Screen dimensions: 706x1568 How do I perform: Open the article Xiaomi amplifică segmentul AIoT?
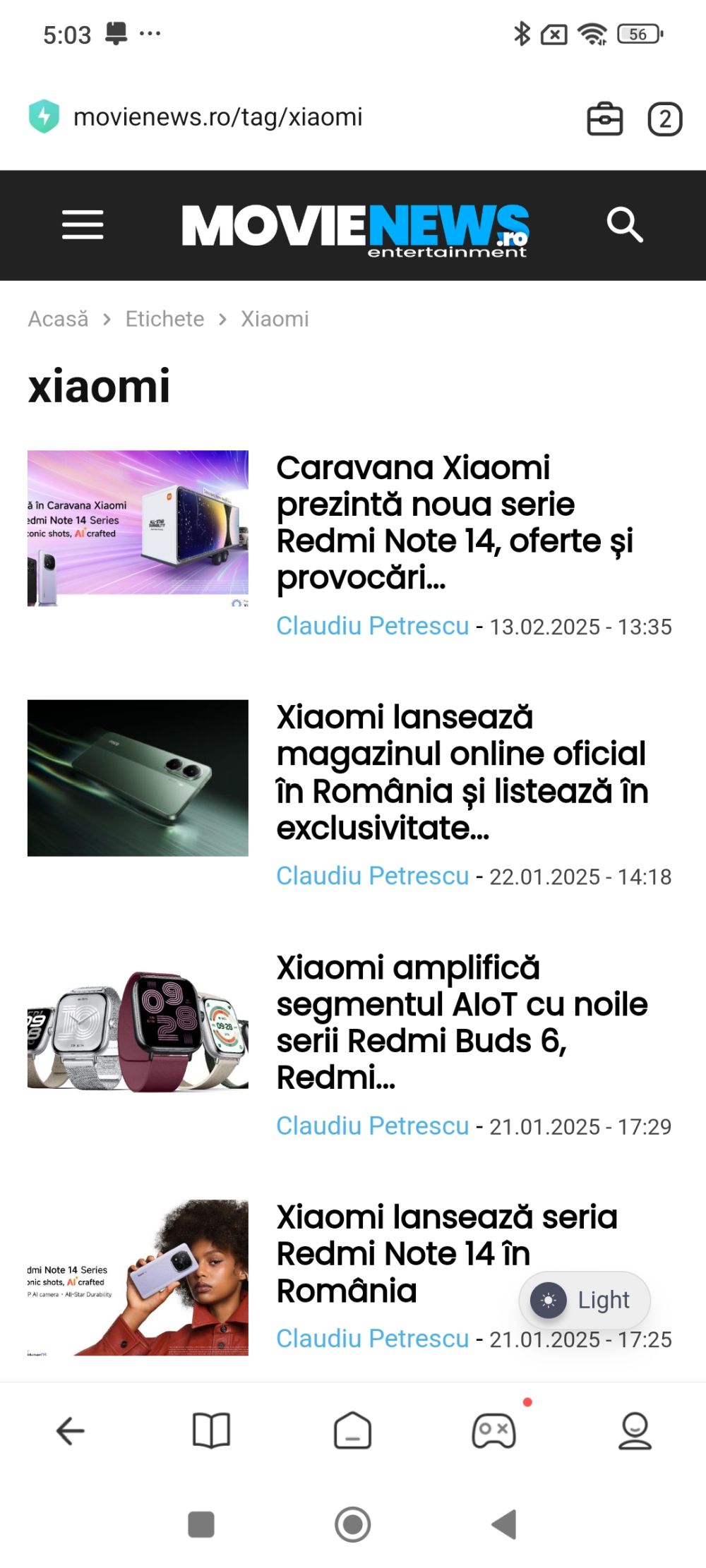click(462, 1022)
